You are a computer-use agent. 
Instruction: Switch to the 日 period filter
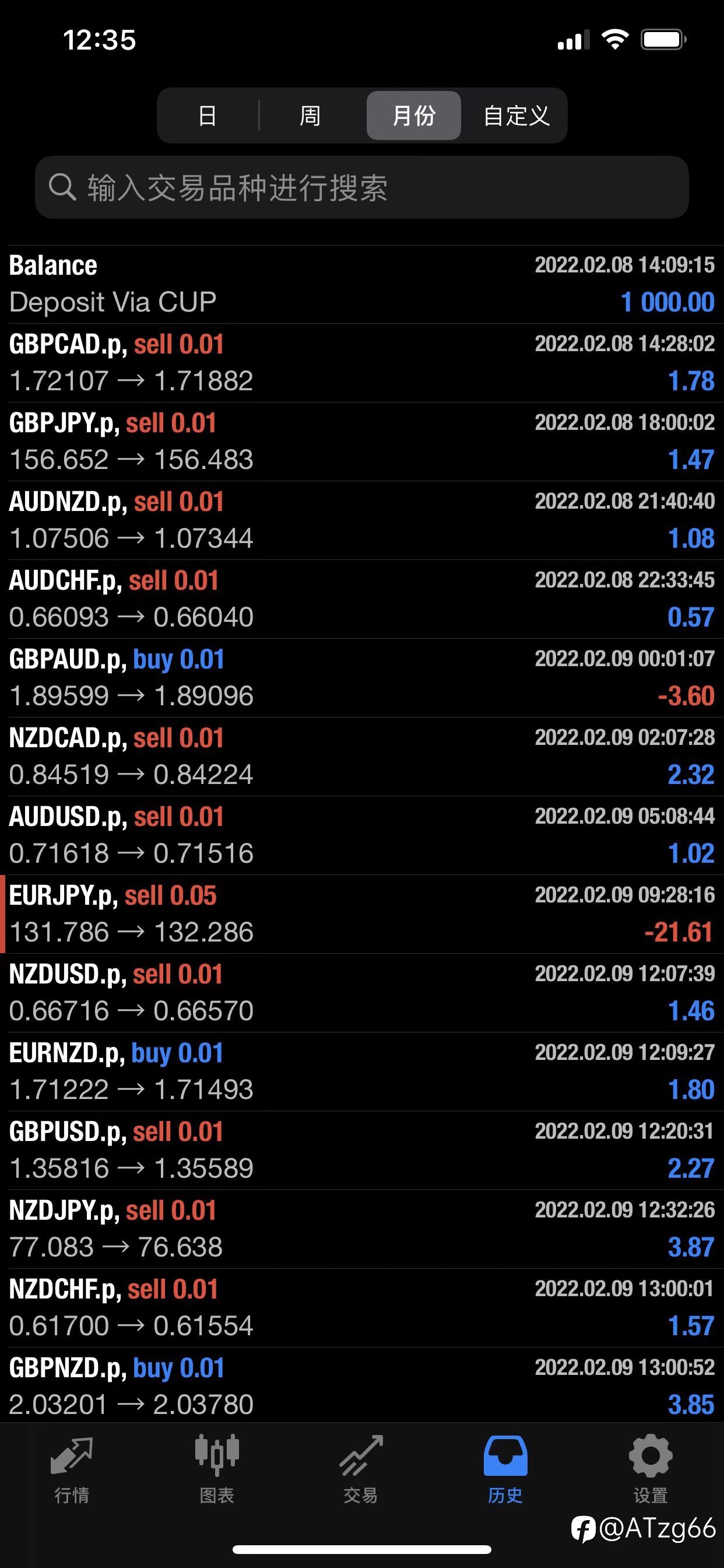[x=208, y=116]
